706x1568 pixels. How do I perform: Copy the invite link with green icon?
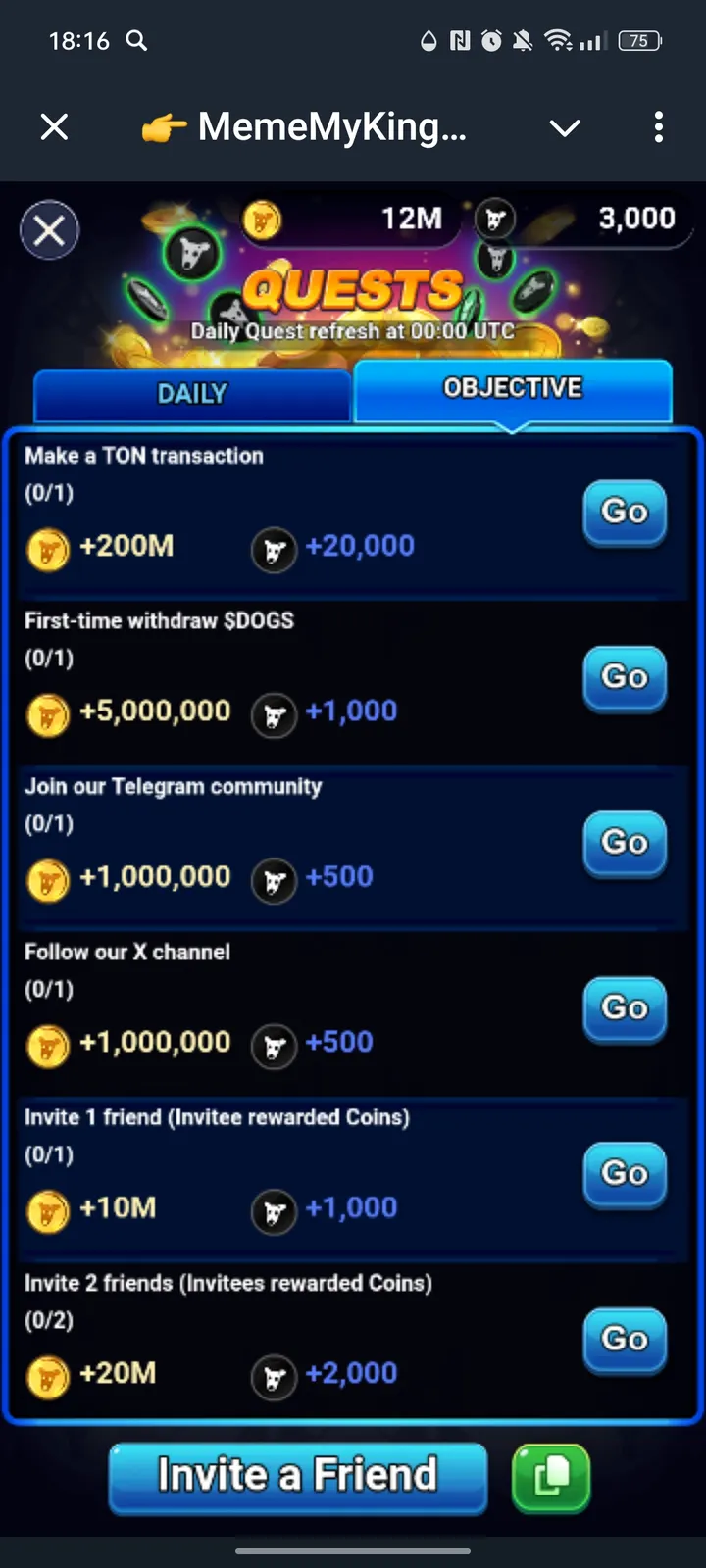pyautogui.click(x=550, y=1477)
